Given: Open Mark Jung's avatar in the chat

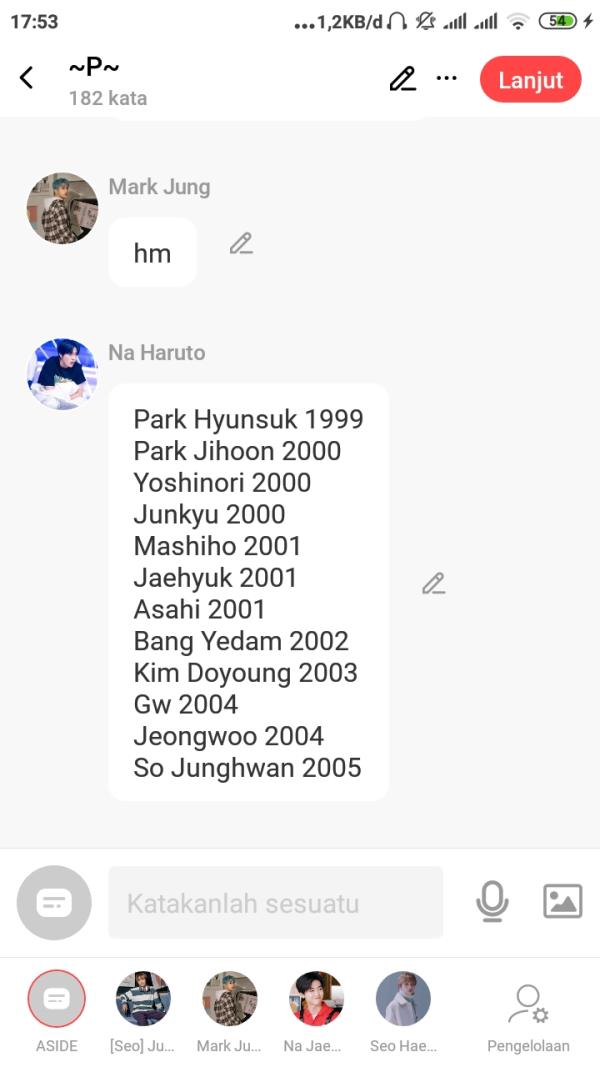Looking at the screenshot, I should coord(62,208).
